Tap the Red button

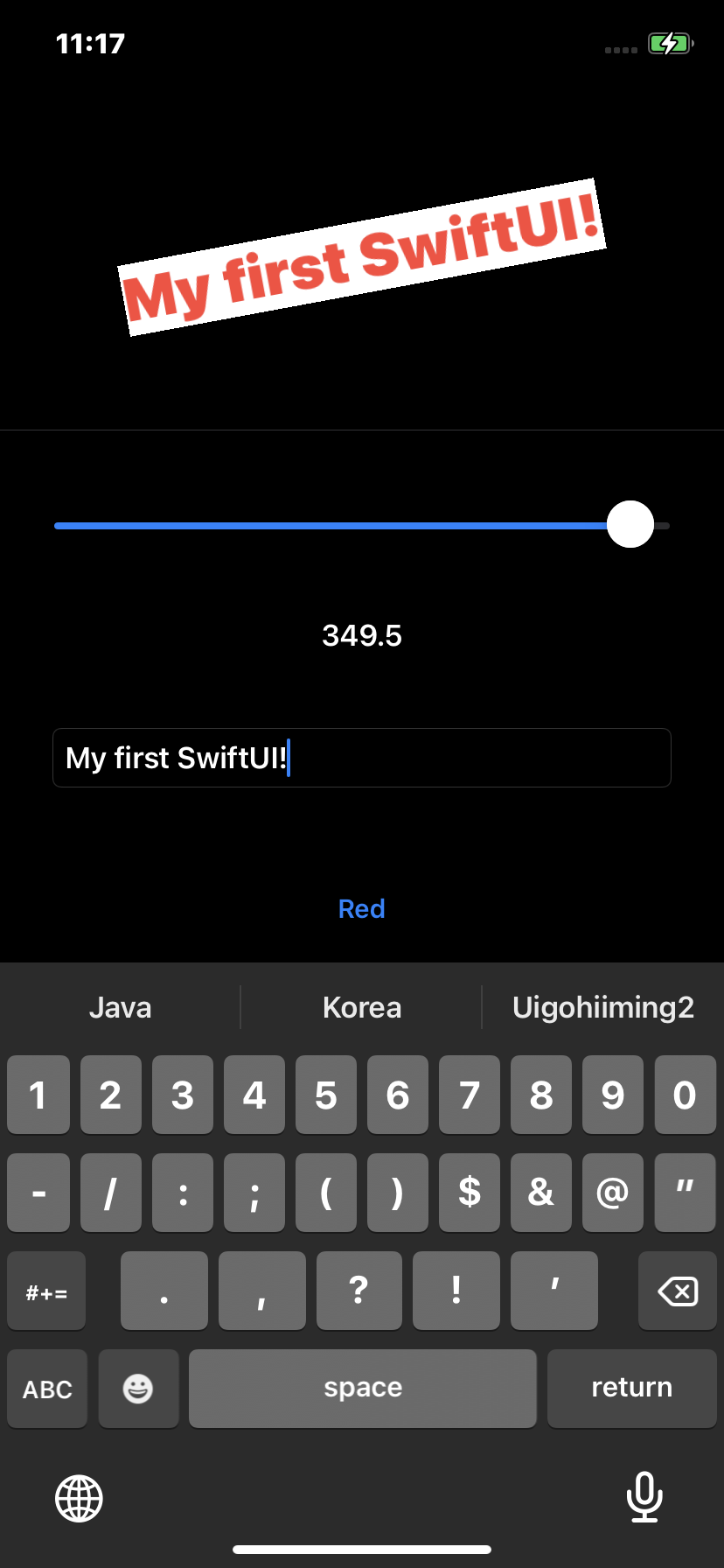click(361, 908)
